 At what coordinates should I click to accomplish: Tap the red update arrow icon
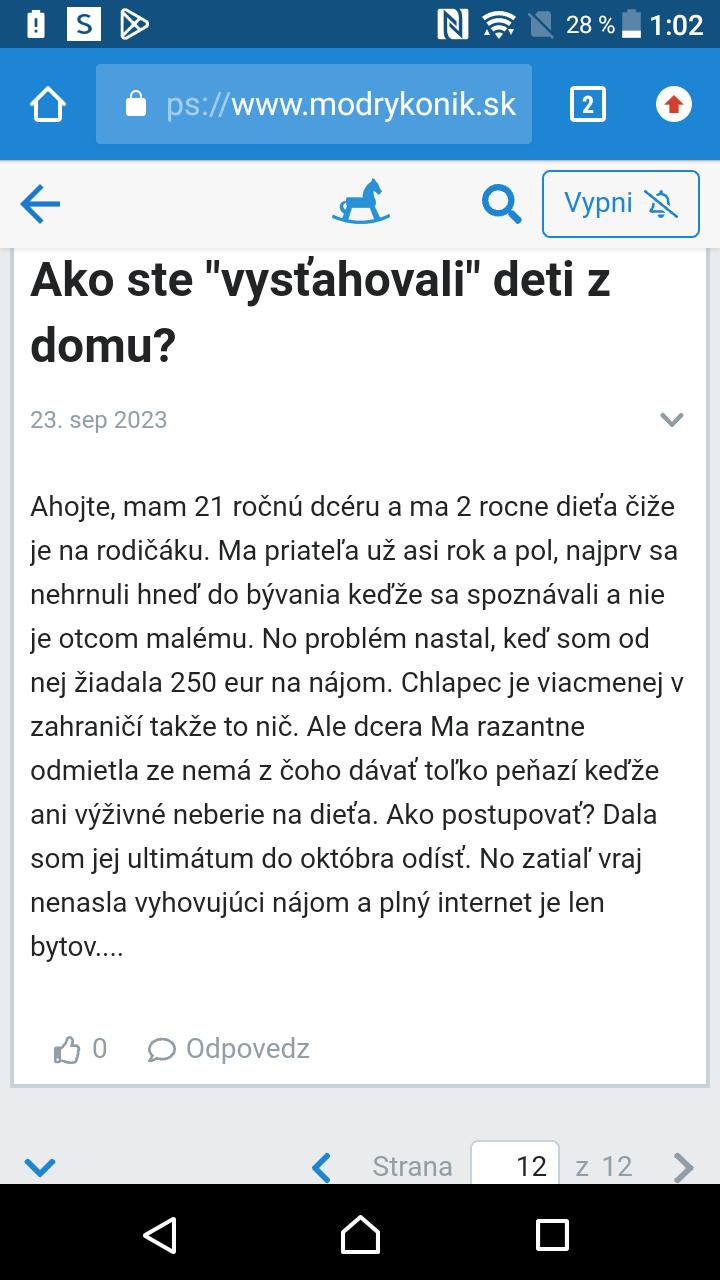[674, 104]
